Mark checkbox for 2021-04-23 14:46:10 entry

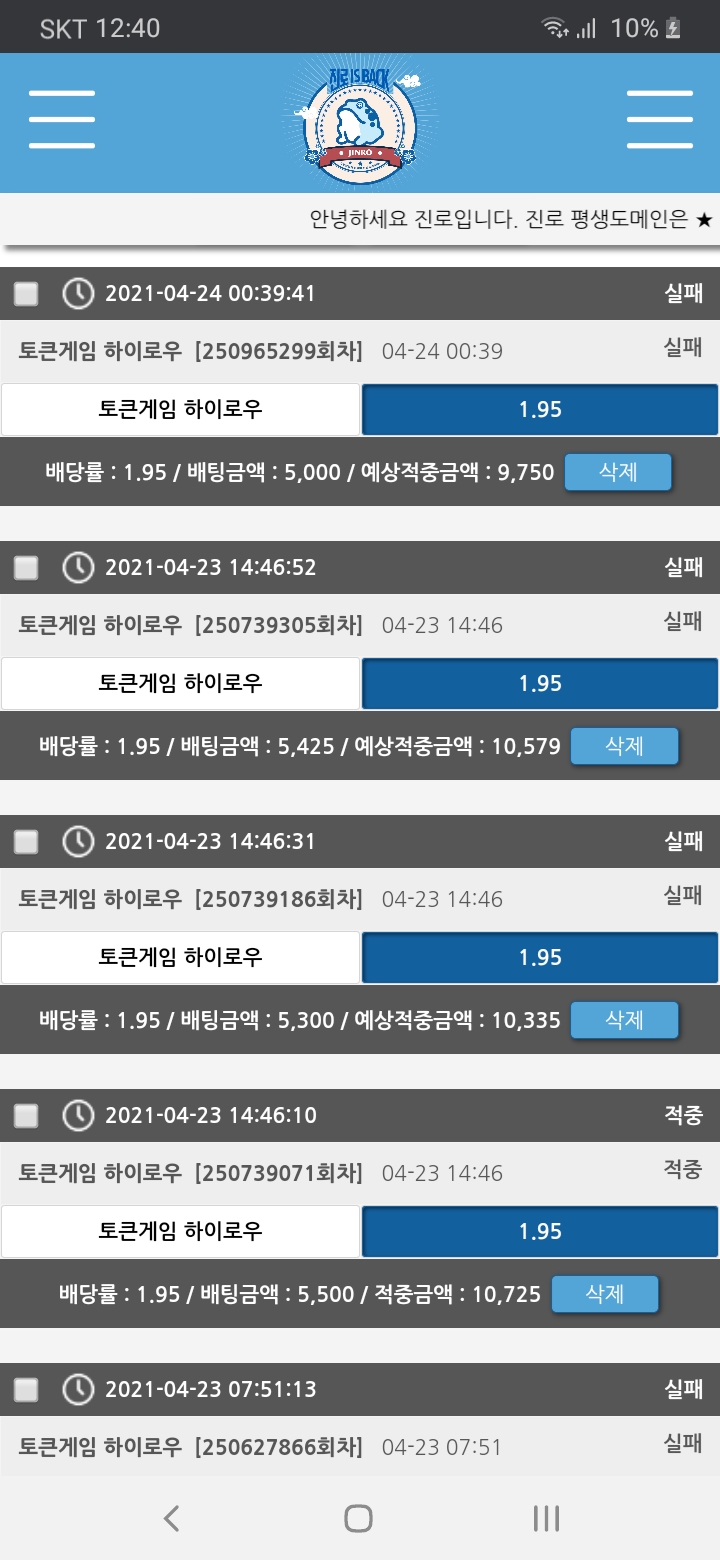pyautogui.click(x=26, y=1116)
